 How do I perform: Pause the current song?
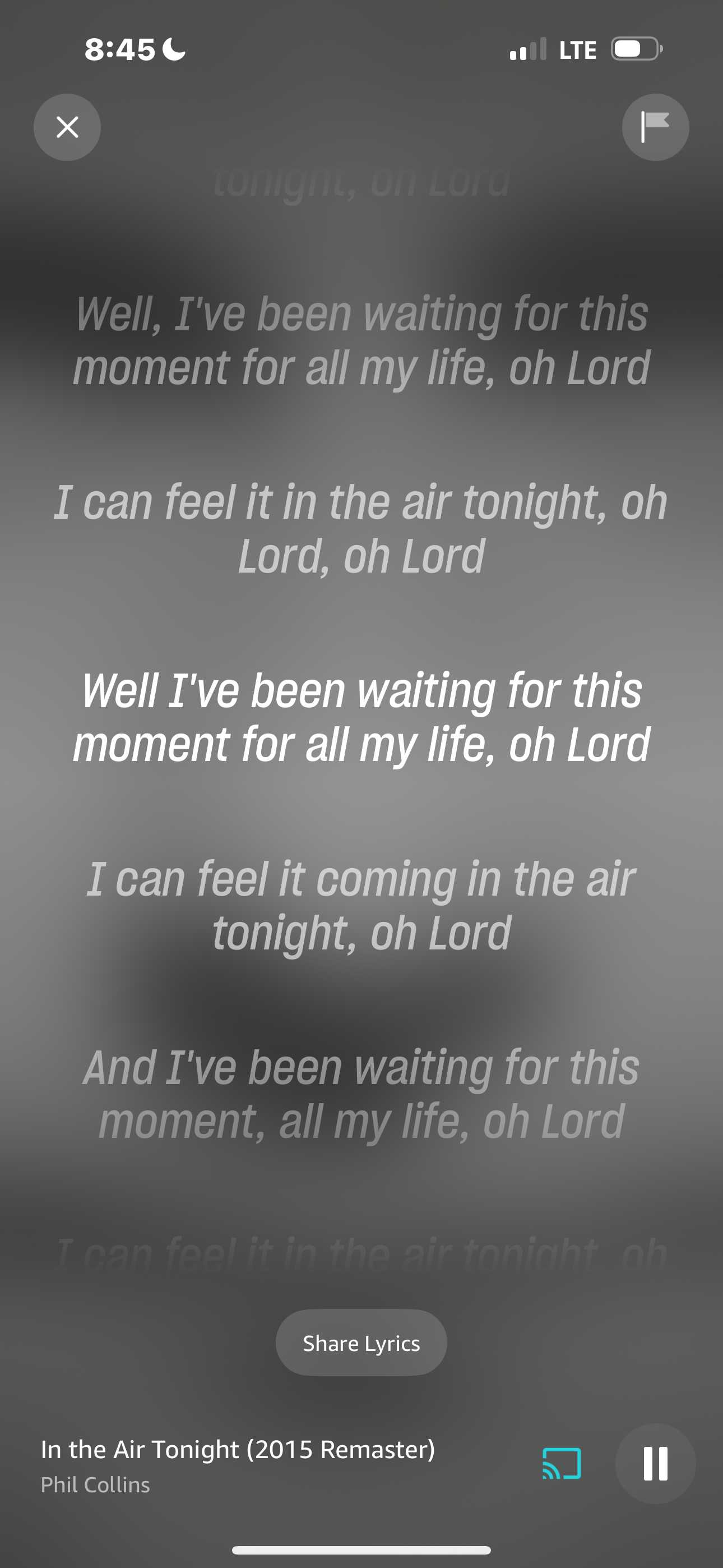click(655, 1463)
